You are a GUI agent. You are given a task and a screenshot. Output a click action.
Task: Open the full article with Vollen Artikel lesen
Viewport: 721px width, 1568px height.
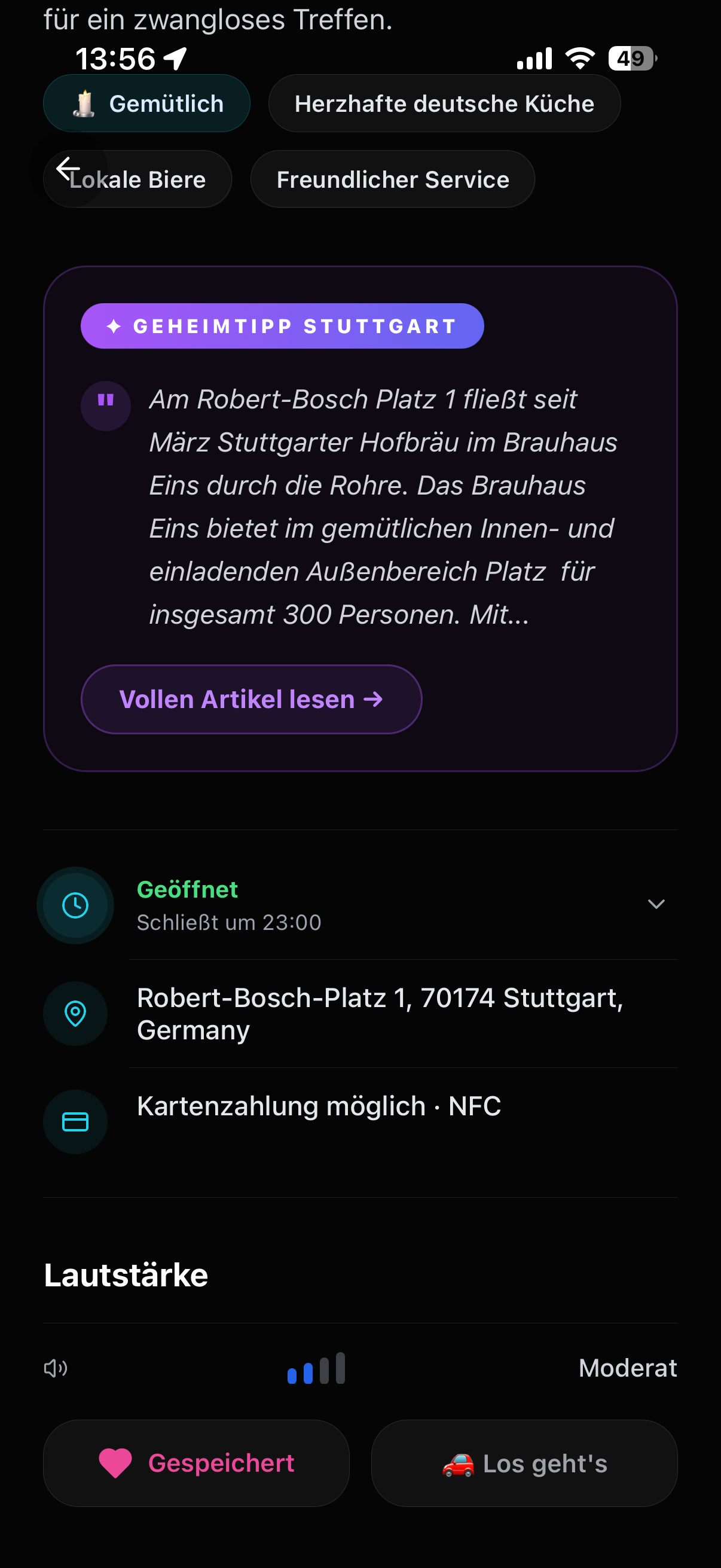[251, 700]
